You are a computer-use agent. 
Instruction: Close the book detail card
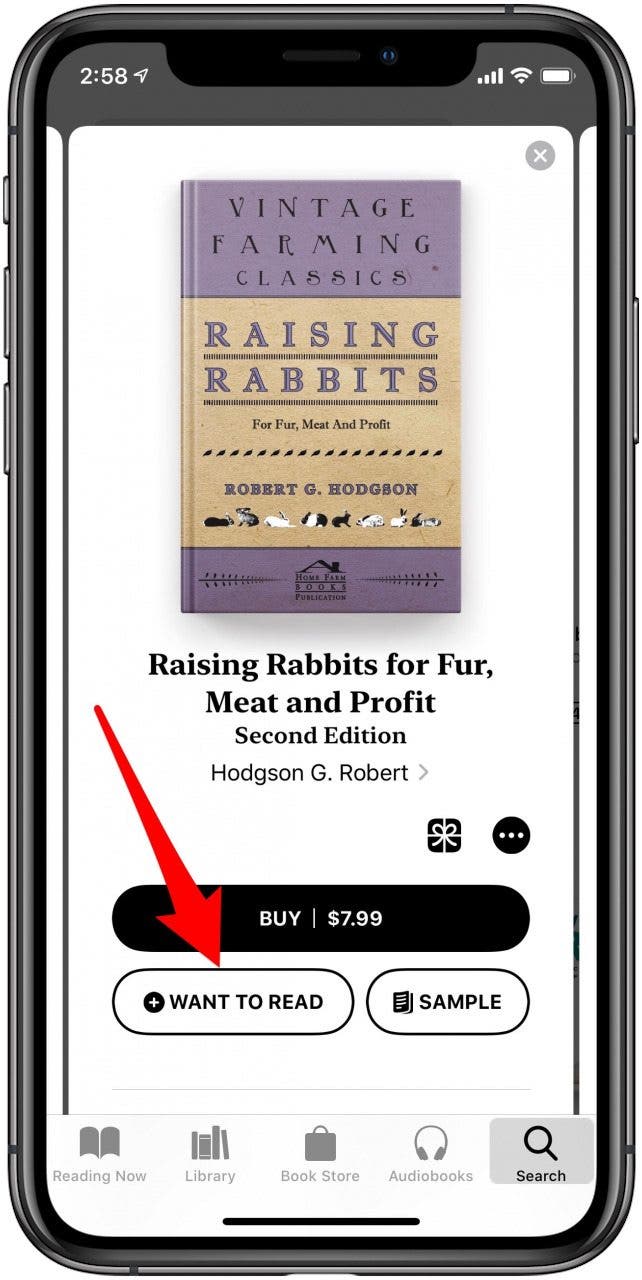[540, 155]
